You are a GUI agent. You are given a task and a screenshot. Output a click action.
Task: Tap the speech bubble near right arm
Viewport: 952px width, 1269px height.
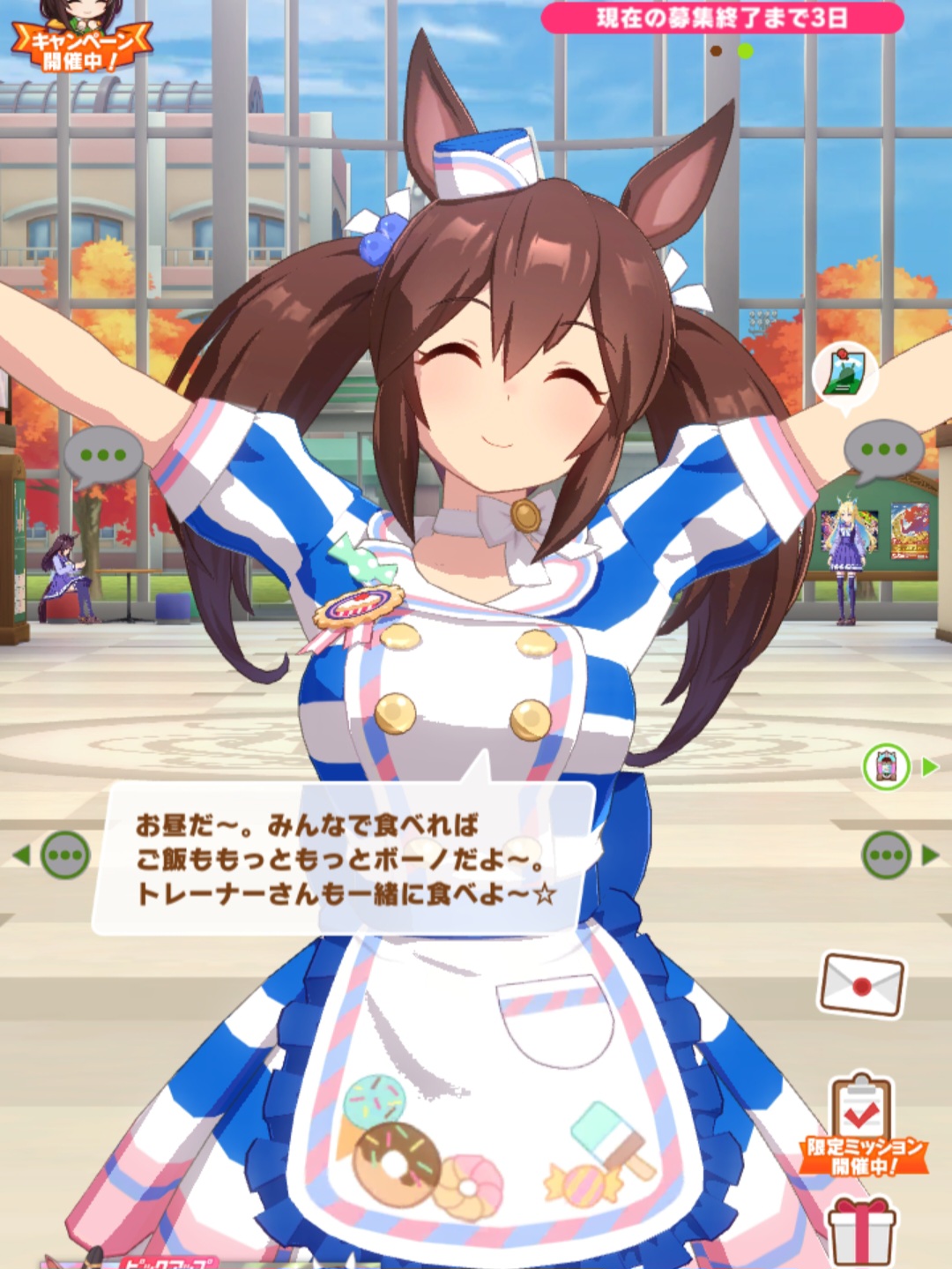(x=883, y=450)
